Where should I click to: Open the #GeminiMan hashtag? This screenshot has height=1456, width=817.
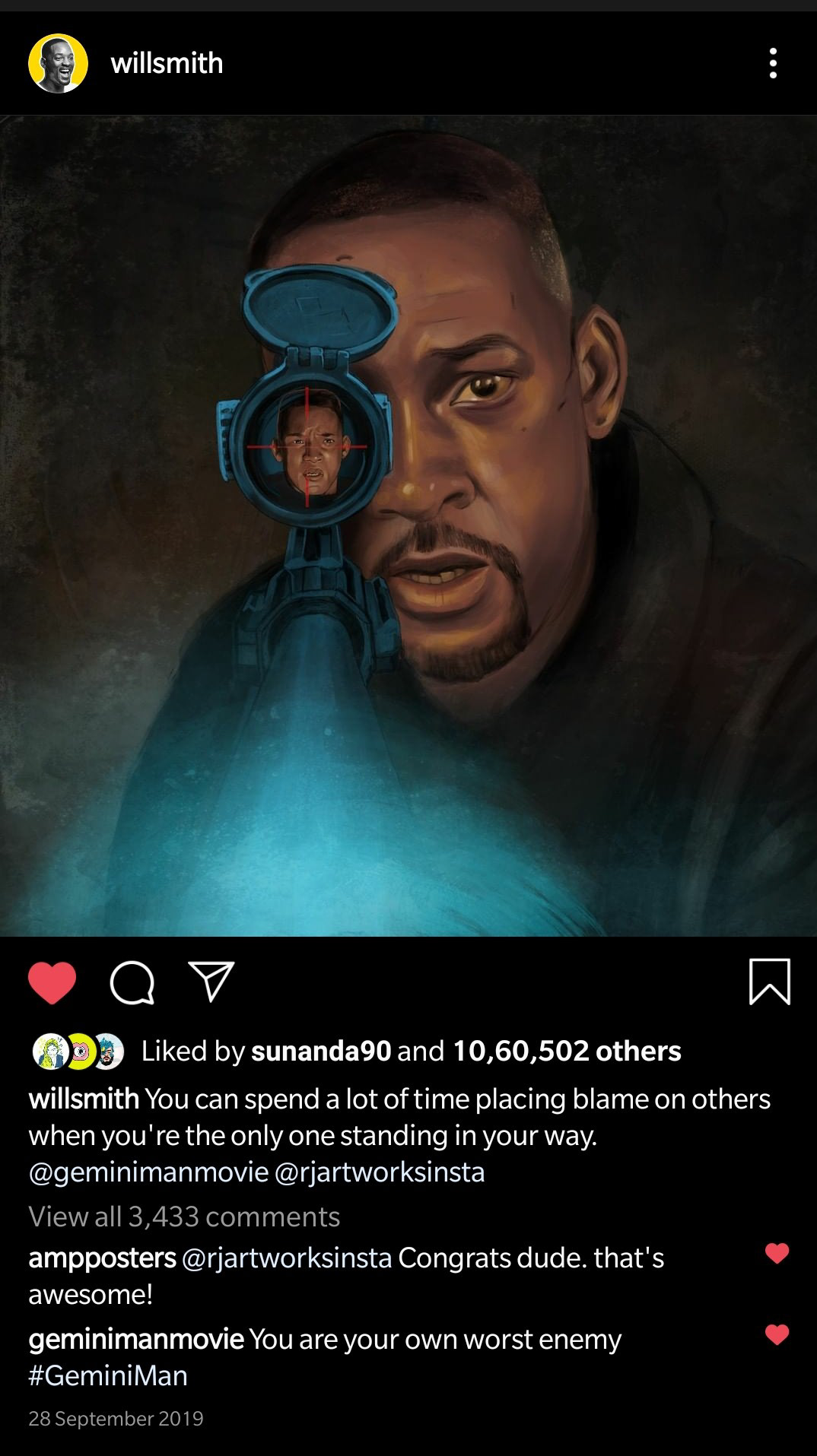pyautogui.click(x=108, y=1375)
